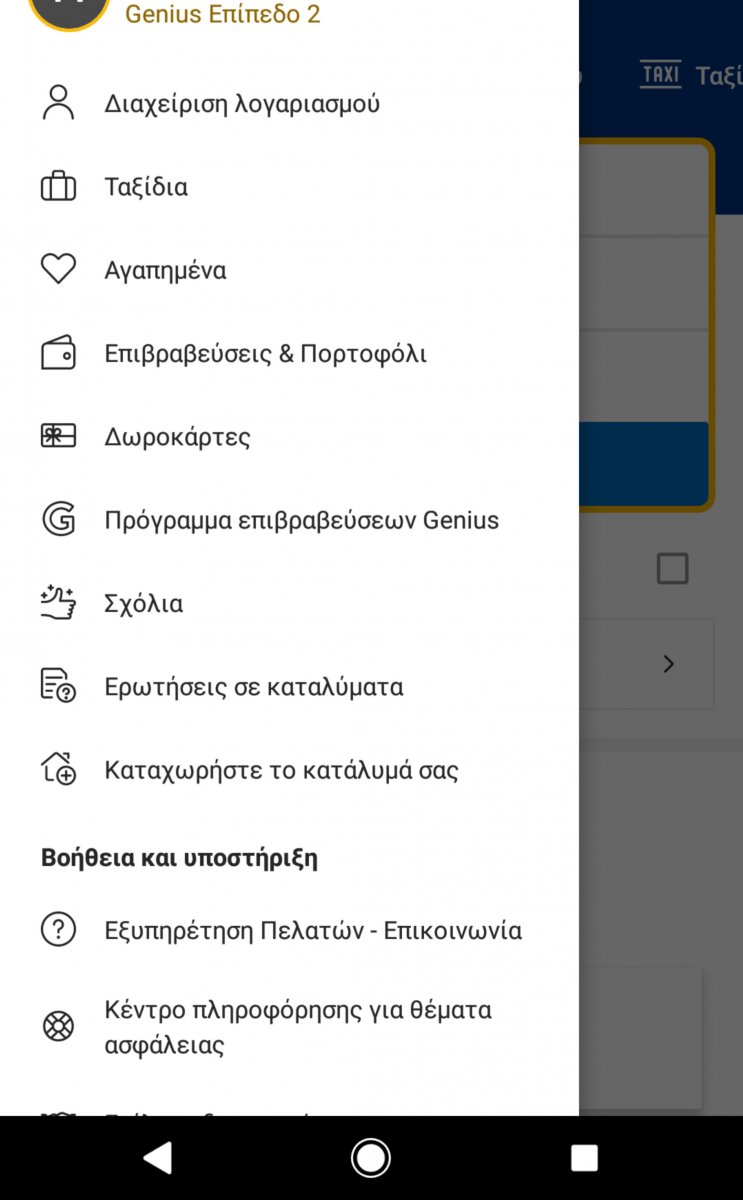The height and width of the screenshot is (1200, 743).
Task: Go to Ταξίδια
Action: tap(146, 187)
